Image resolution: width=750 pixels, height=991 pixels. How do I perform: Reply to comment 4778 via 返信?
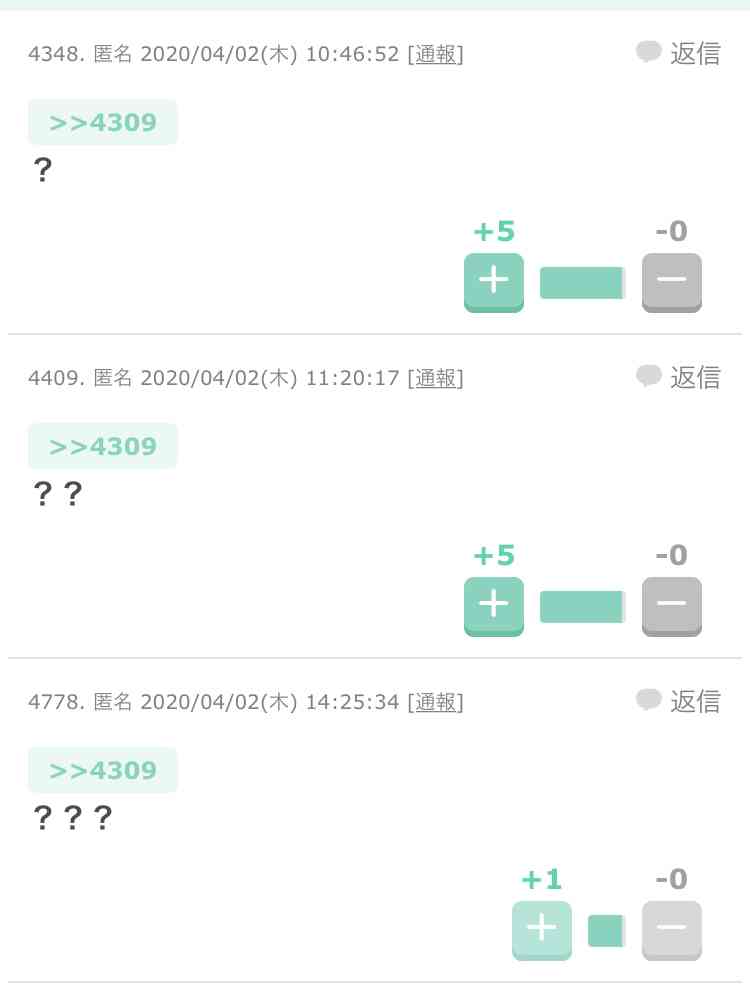(x=680, y=701)
